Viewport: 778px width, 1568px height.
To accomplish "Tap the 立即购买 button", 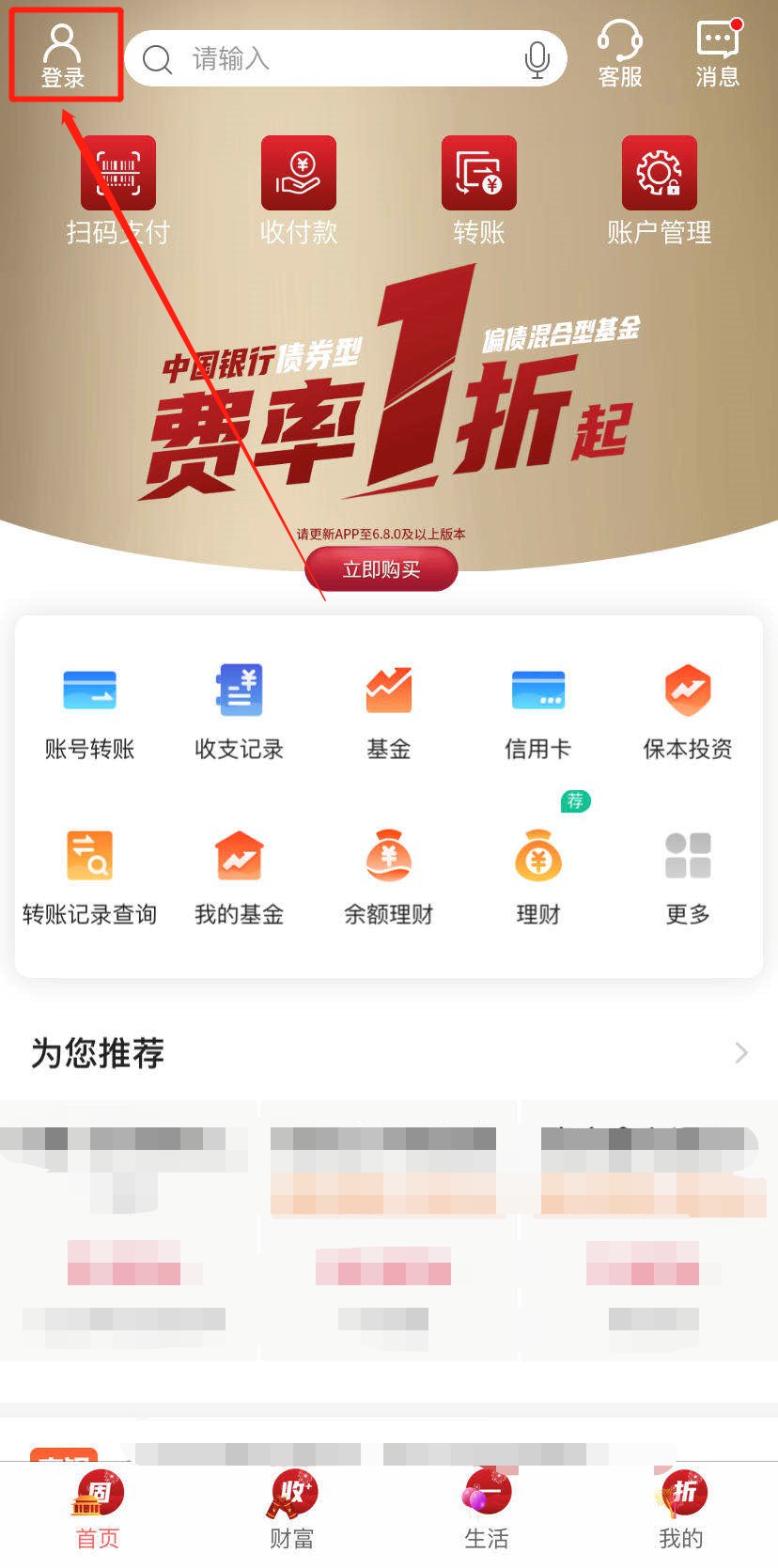I will pos(381,569).
